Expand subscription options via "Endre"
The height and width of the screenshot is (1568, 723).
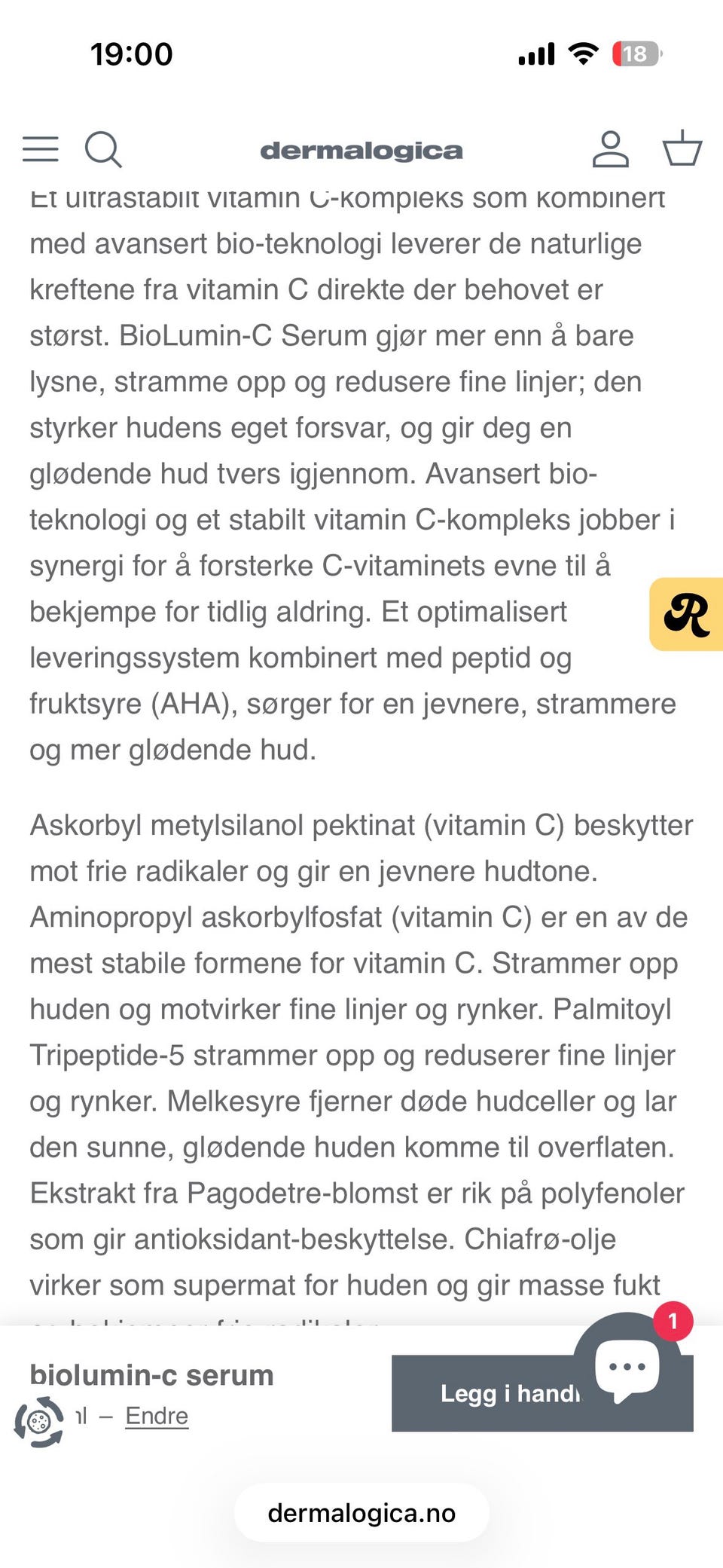156,1416
